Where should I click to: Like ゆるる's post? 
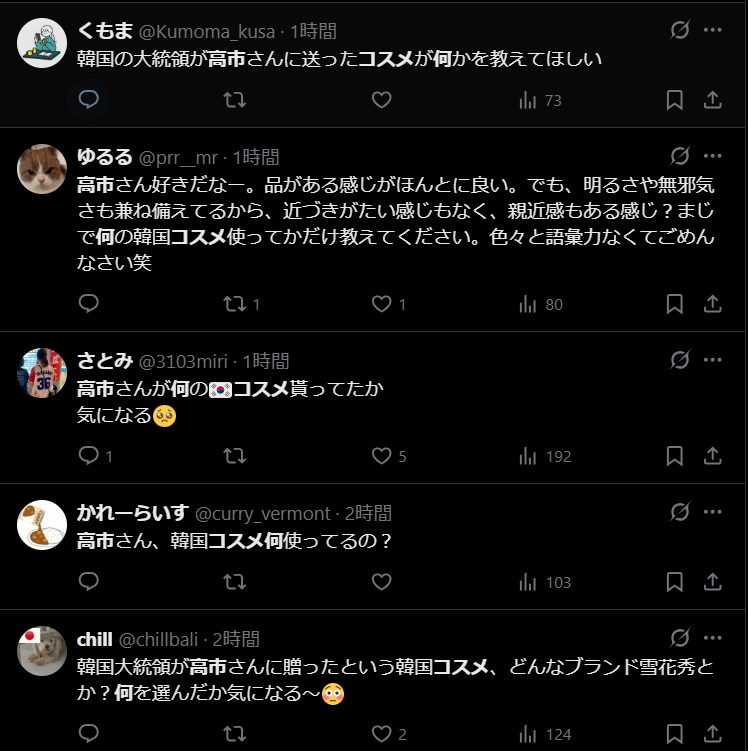[381, 304]
